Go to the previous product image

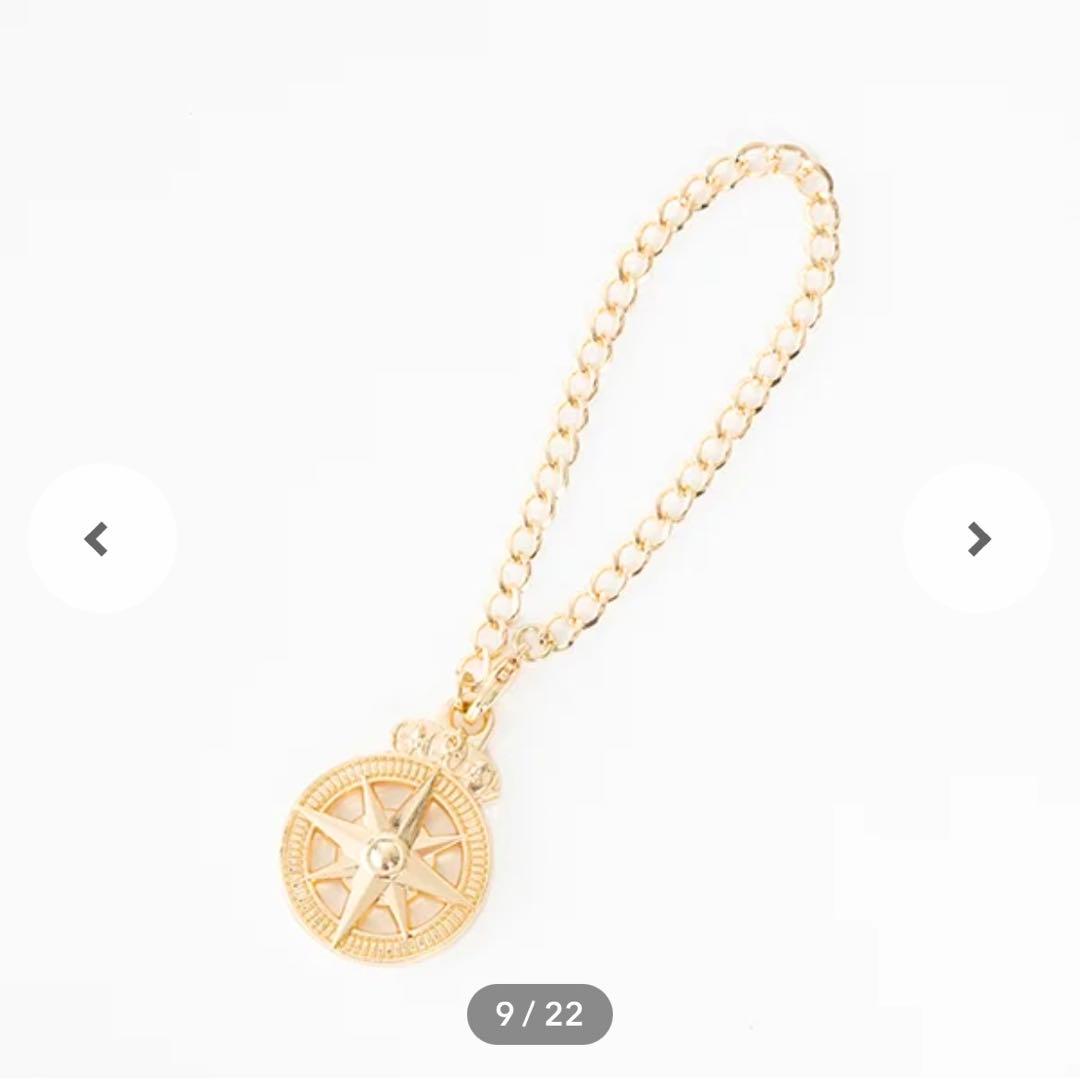(101, 539)
